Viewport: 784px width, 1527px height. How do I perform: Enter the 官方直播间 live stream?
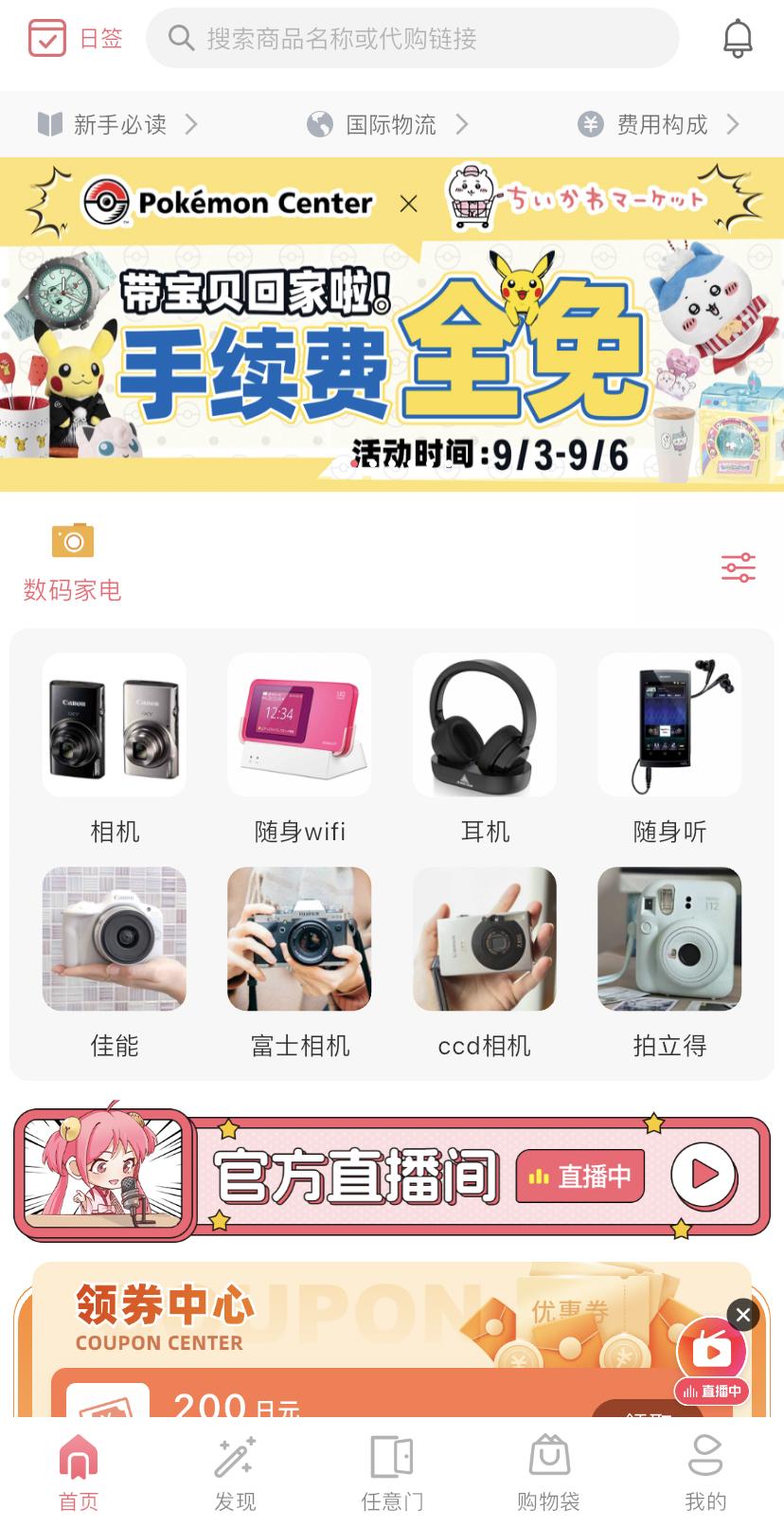pos(392,1176)
